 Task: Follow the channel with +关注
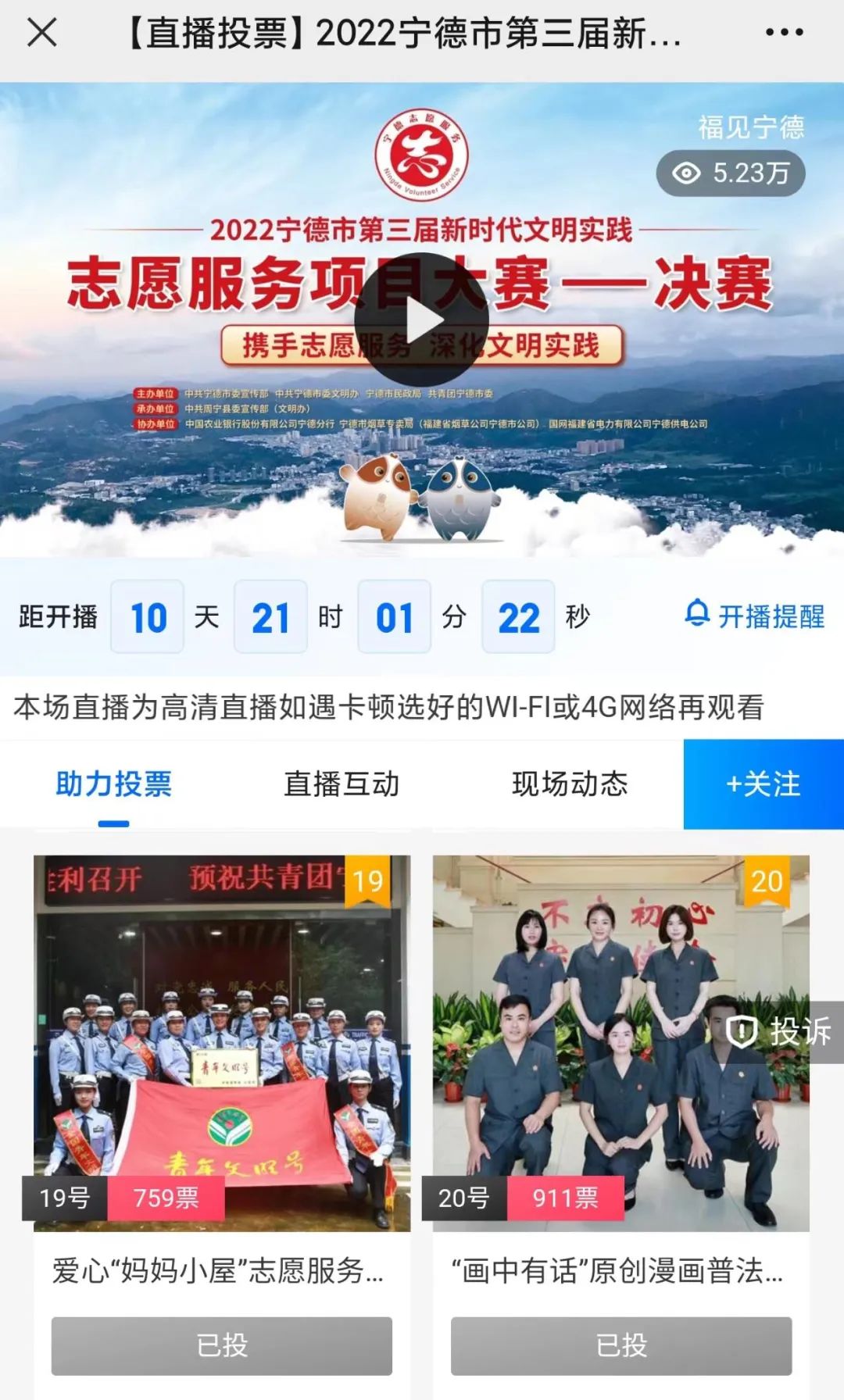click(764, 784)
